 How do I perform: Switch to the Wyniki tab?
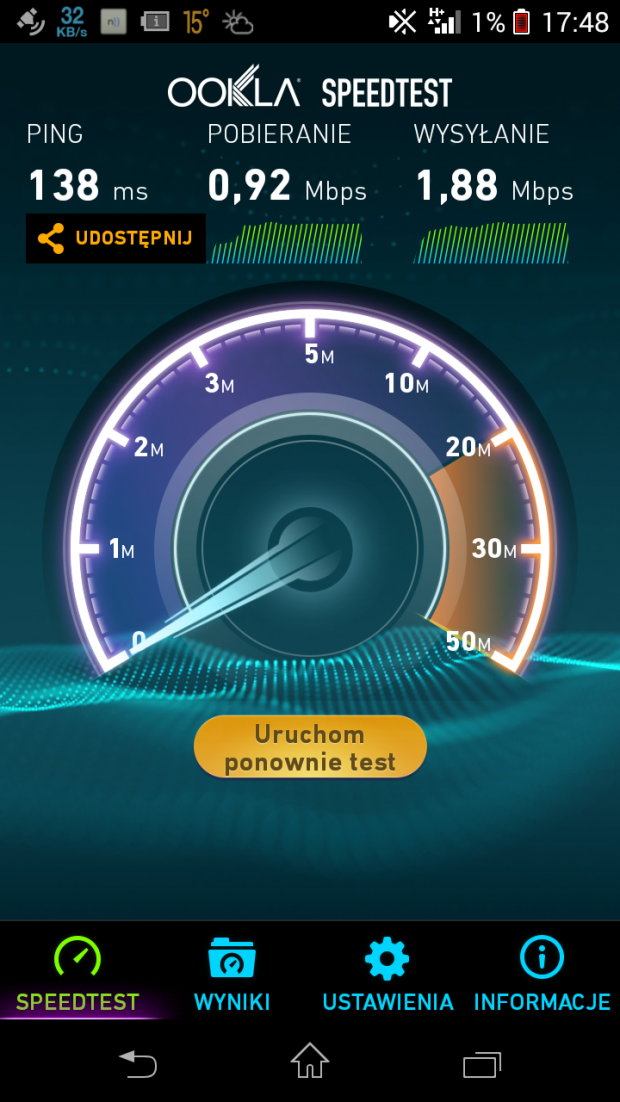coord(232,973)
